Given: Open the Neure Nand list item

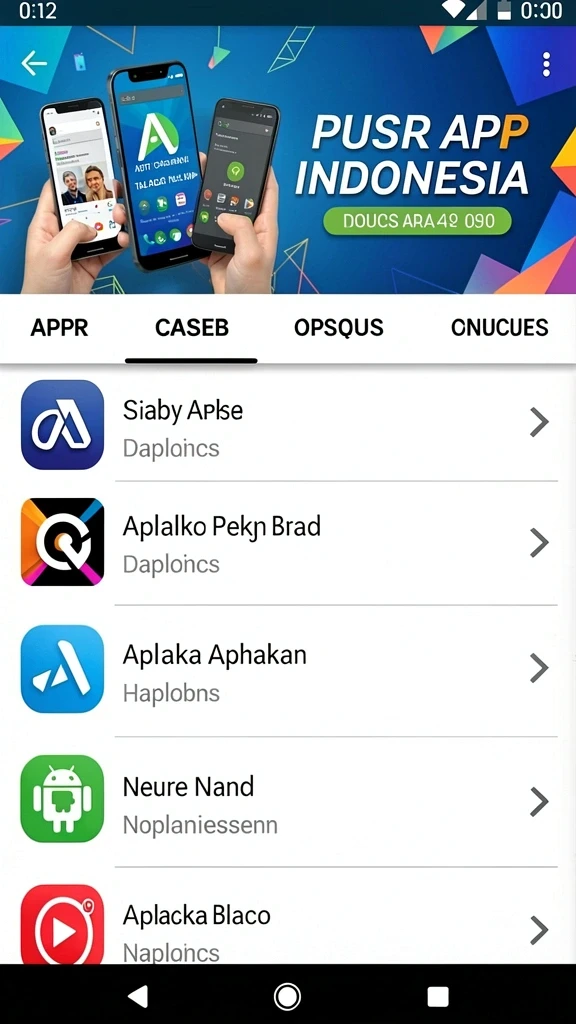Looking at the screenshot, I should click(288, 801).
